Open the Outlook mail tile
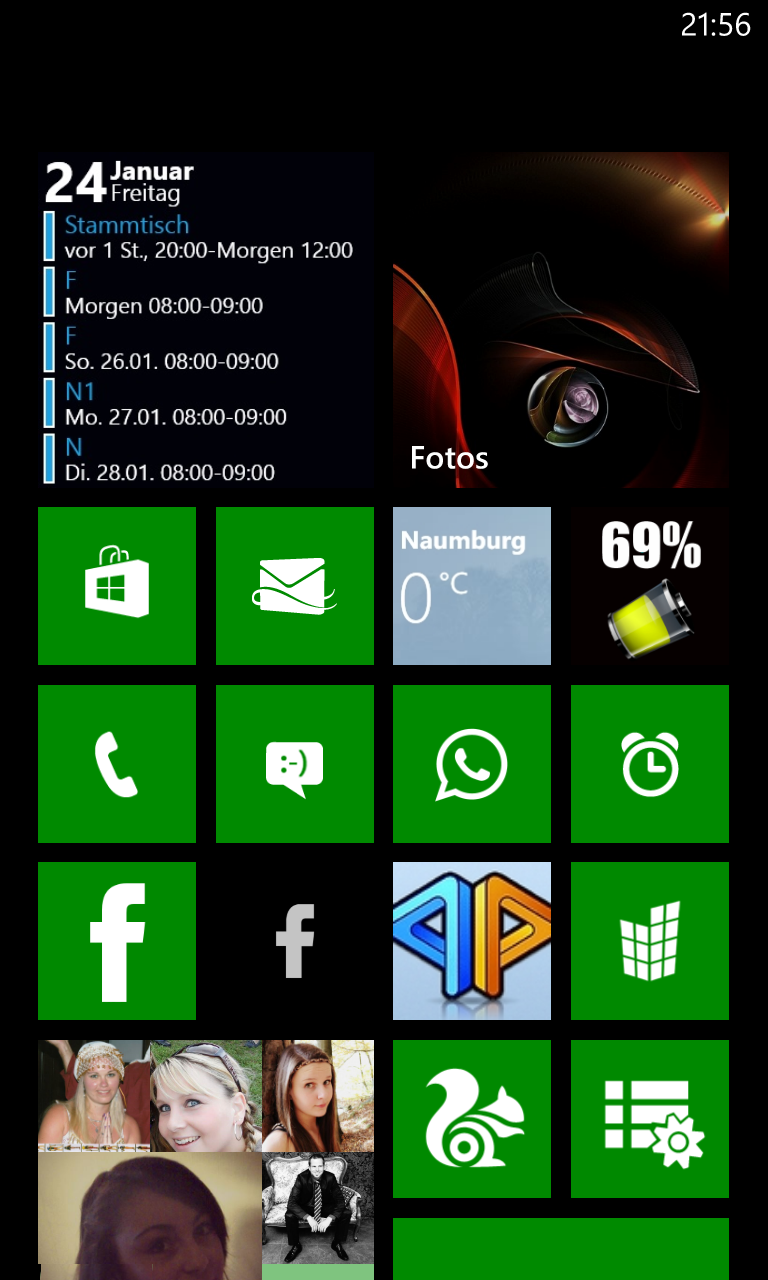This screenshot has width=768, height=1280. 295,586
